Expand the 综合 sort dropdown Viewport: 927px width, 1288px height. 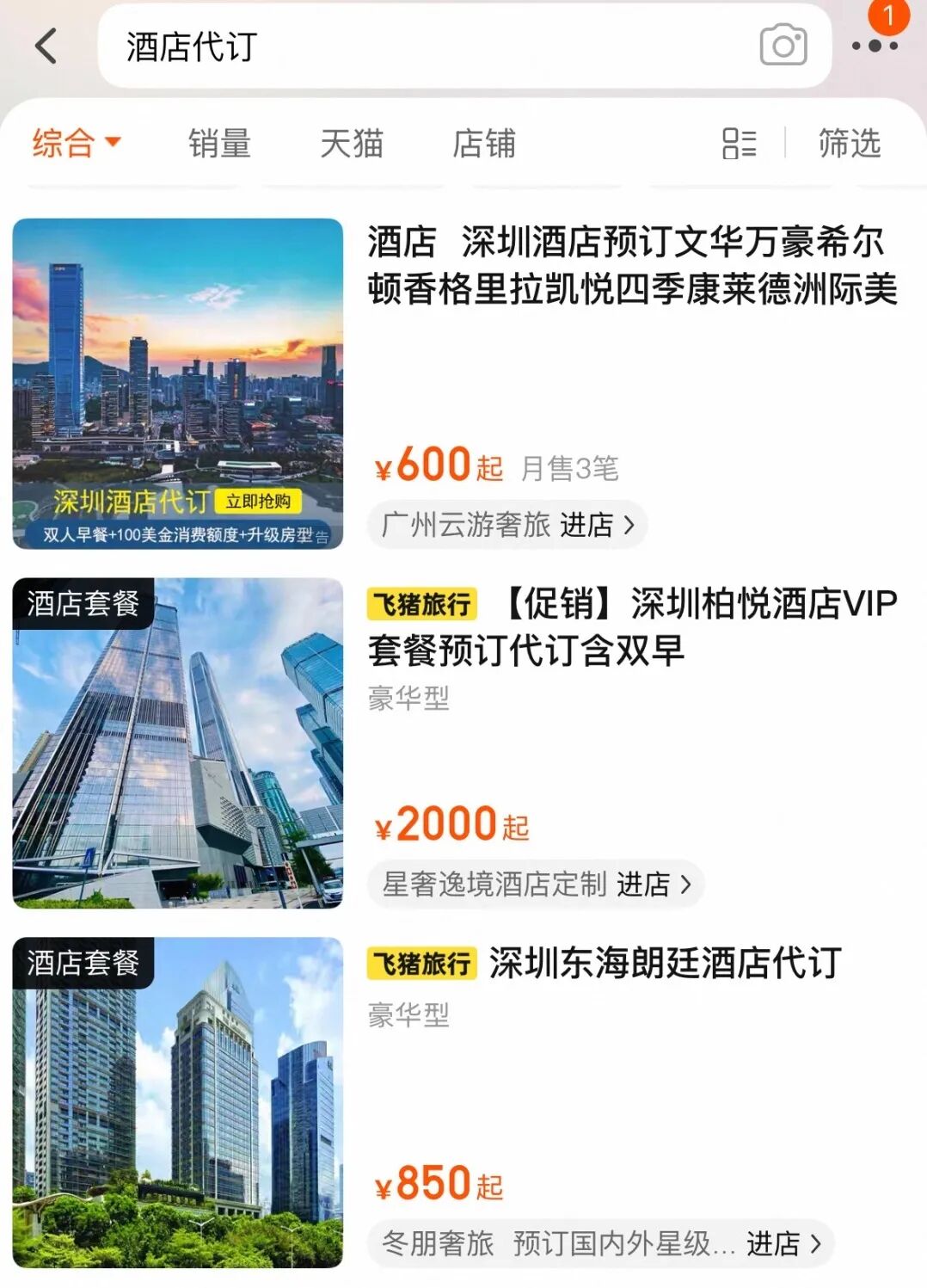click(x=77, y=143)
